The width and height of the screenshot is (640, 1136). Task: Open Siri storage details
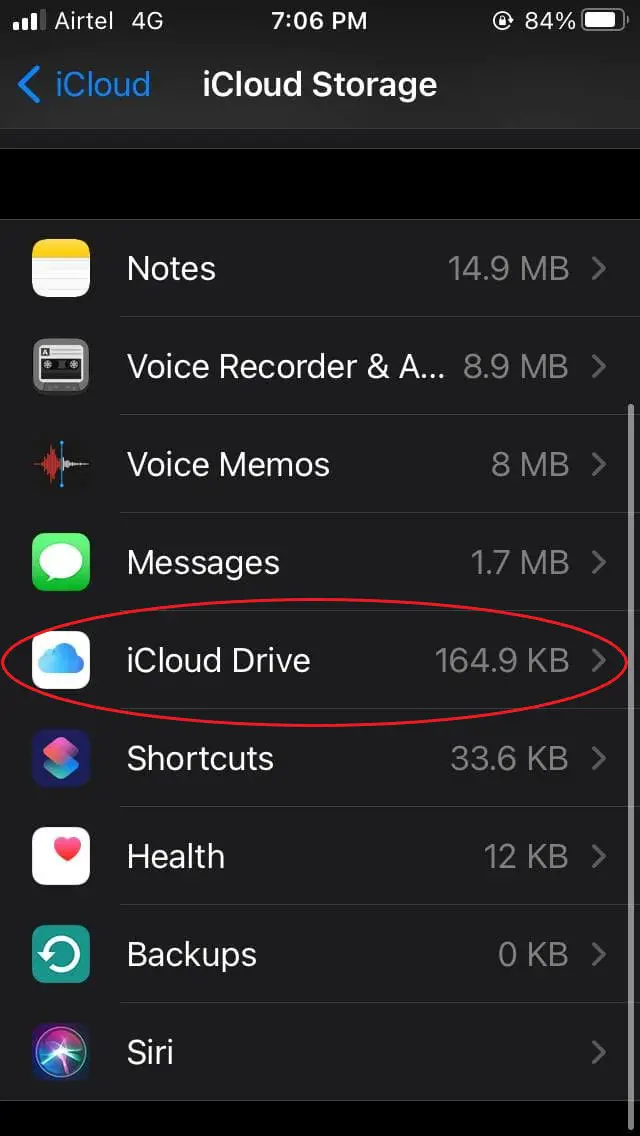point(320,1052)
